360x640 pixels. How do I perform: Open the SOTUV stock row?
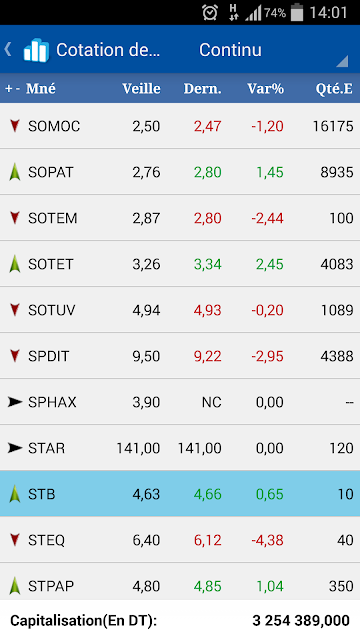point(180,310)
